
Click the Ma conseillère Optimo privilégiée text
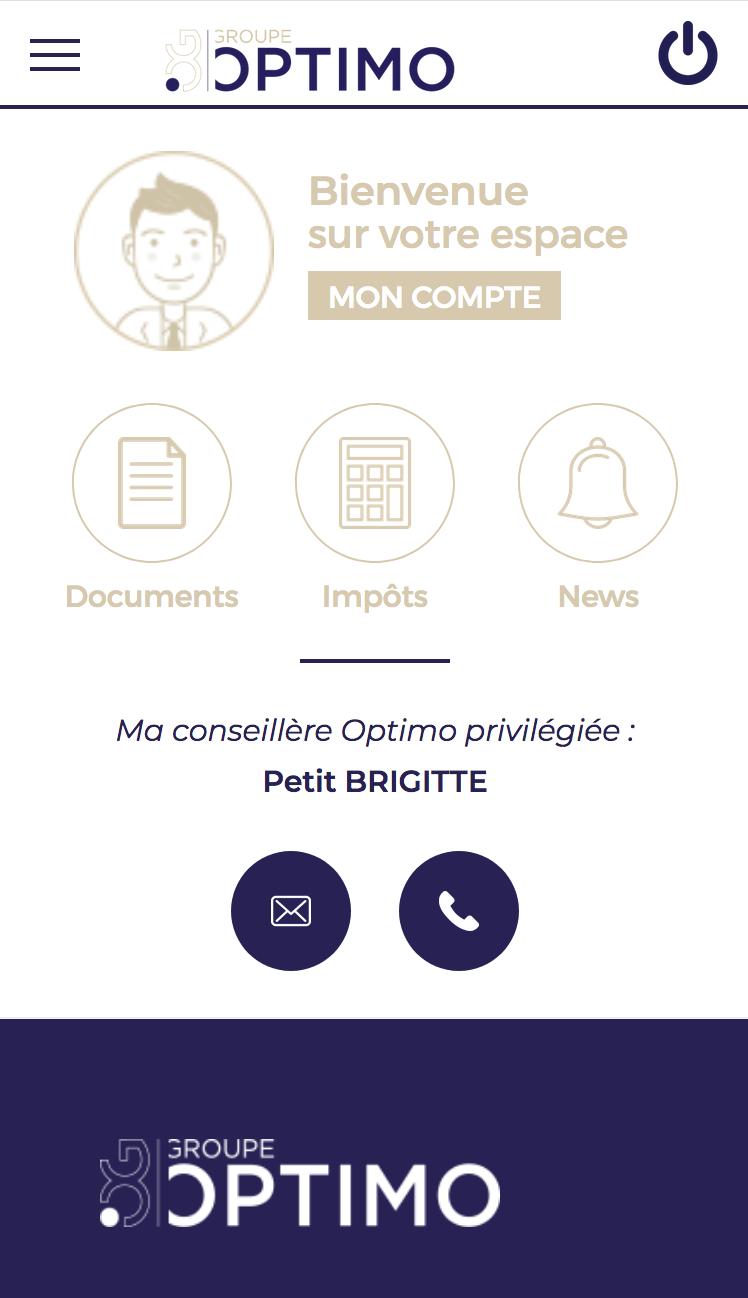[374, 730]
